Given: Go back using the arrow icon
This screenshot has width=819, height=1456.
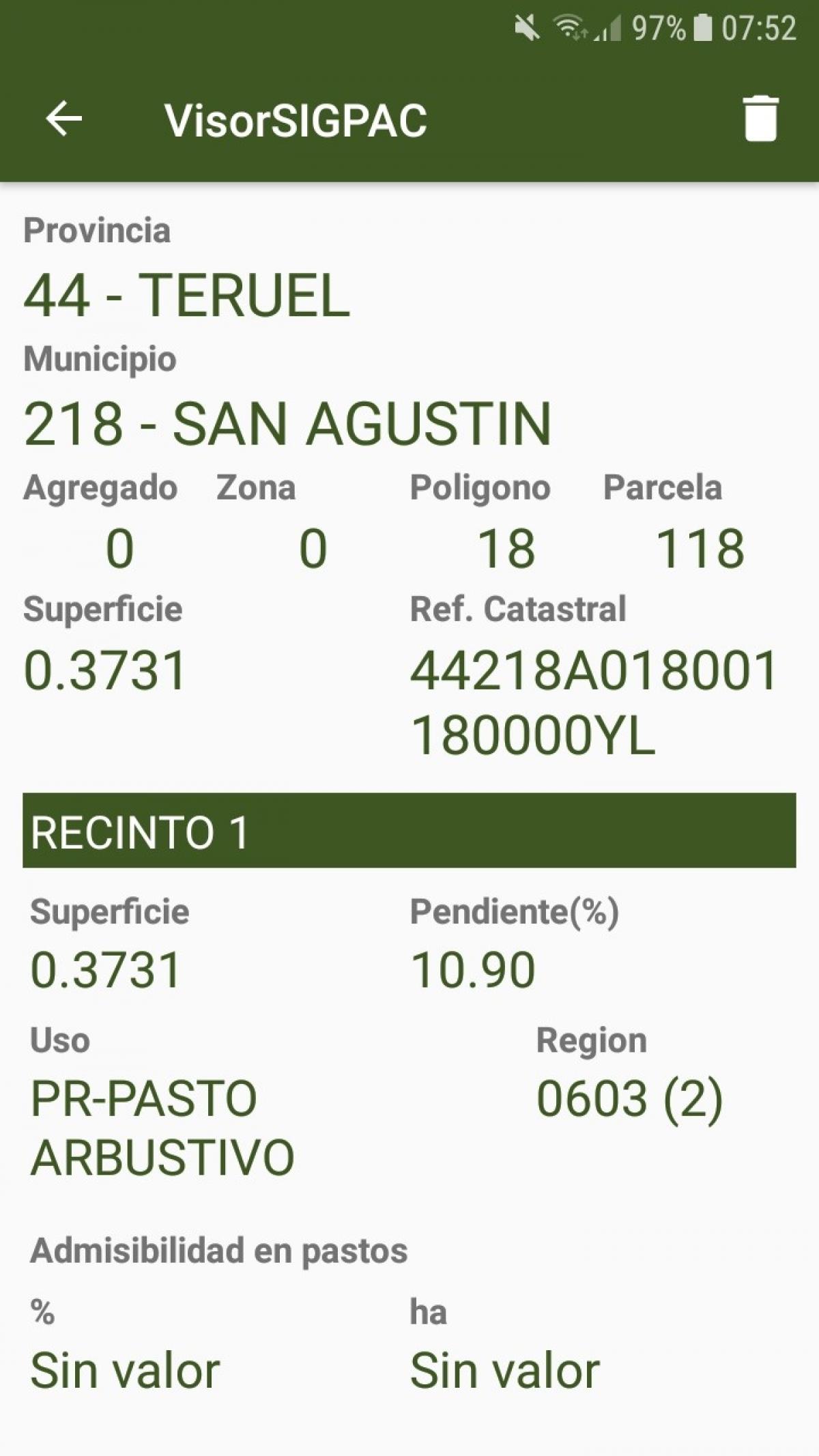Looking at the screenshot, I should tap(63, 119).
